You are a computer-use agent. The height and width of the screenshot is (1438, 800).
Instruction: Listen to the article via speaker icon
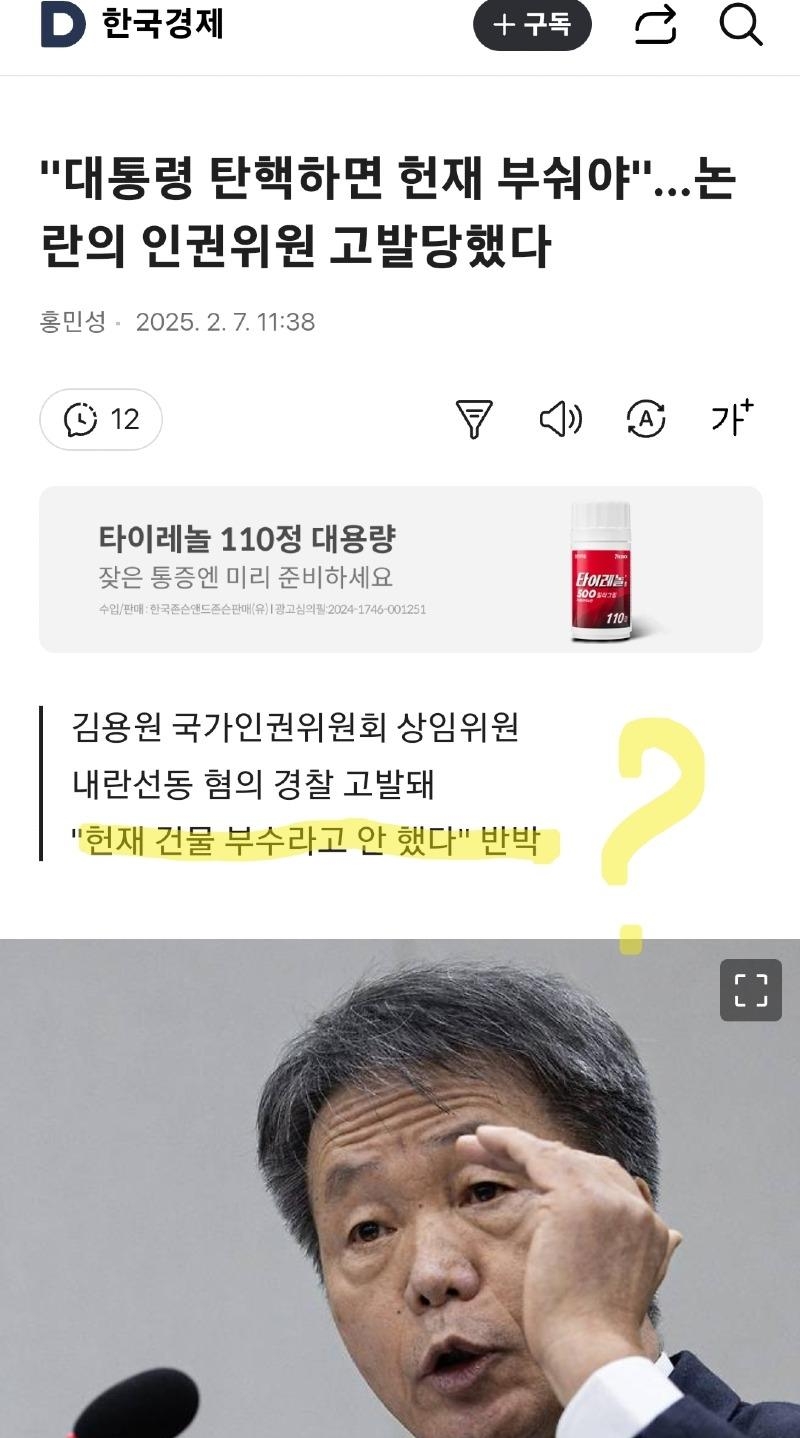[561, 419]
